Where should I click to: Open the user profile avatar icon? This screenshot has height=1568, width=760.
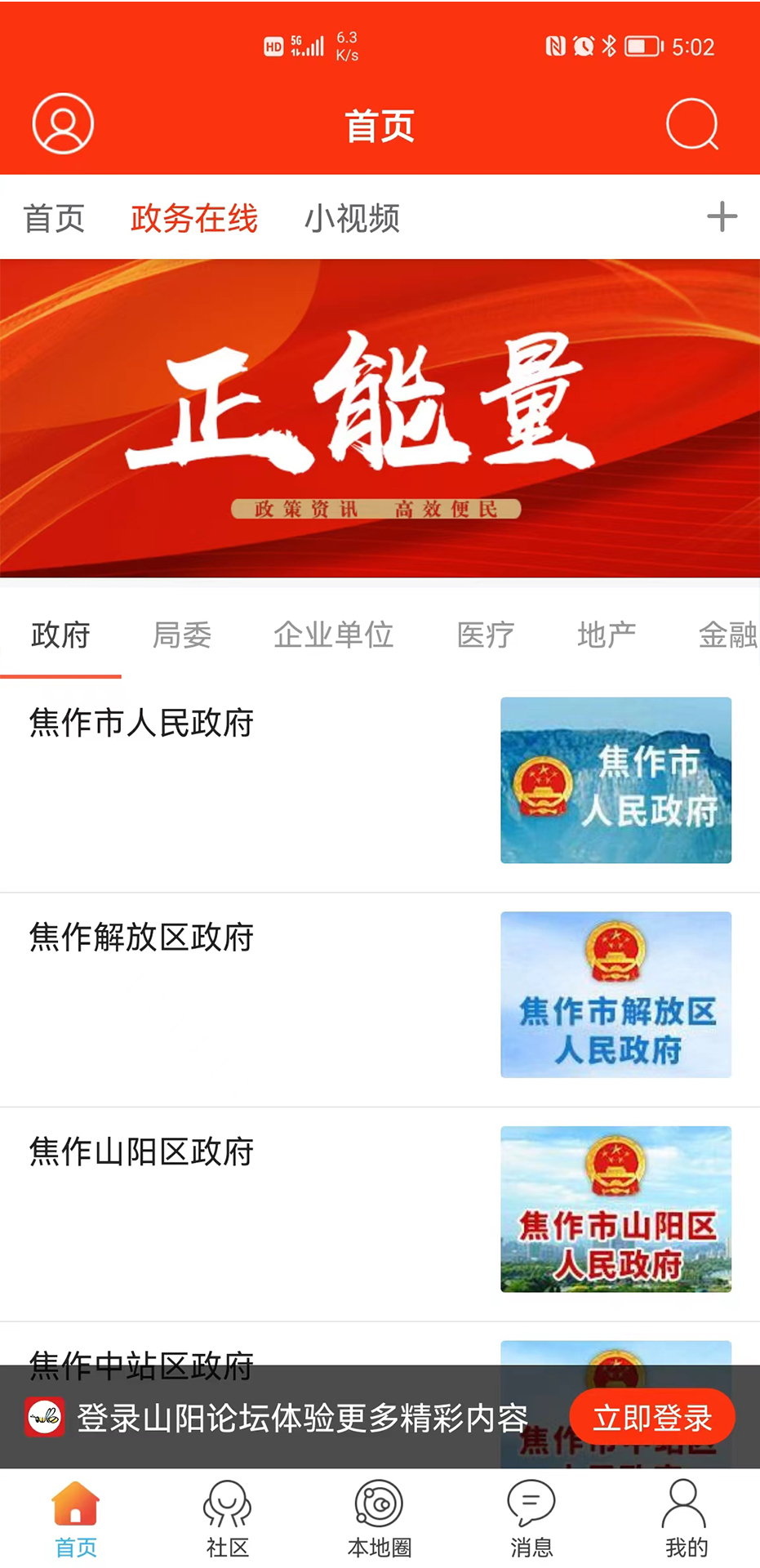click(x=63, y=123)
